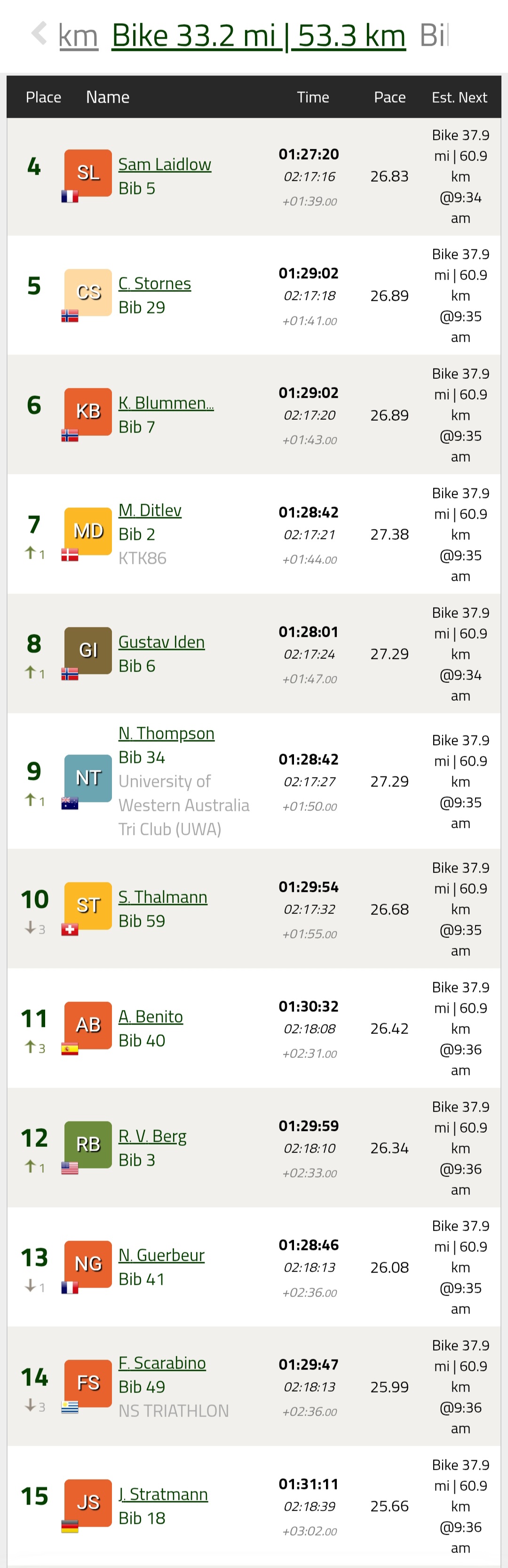View F. Scarabino's details
This screenshot has width=508, height=1568.
coord(162,1363)
